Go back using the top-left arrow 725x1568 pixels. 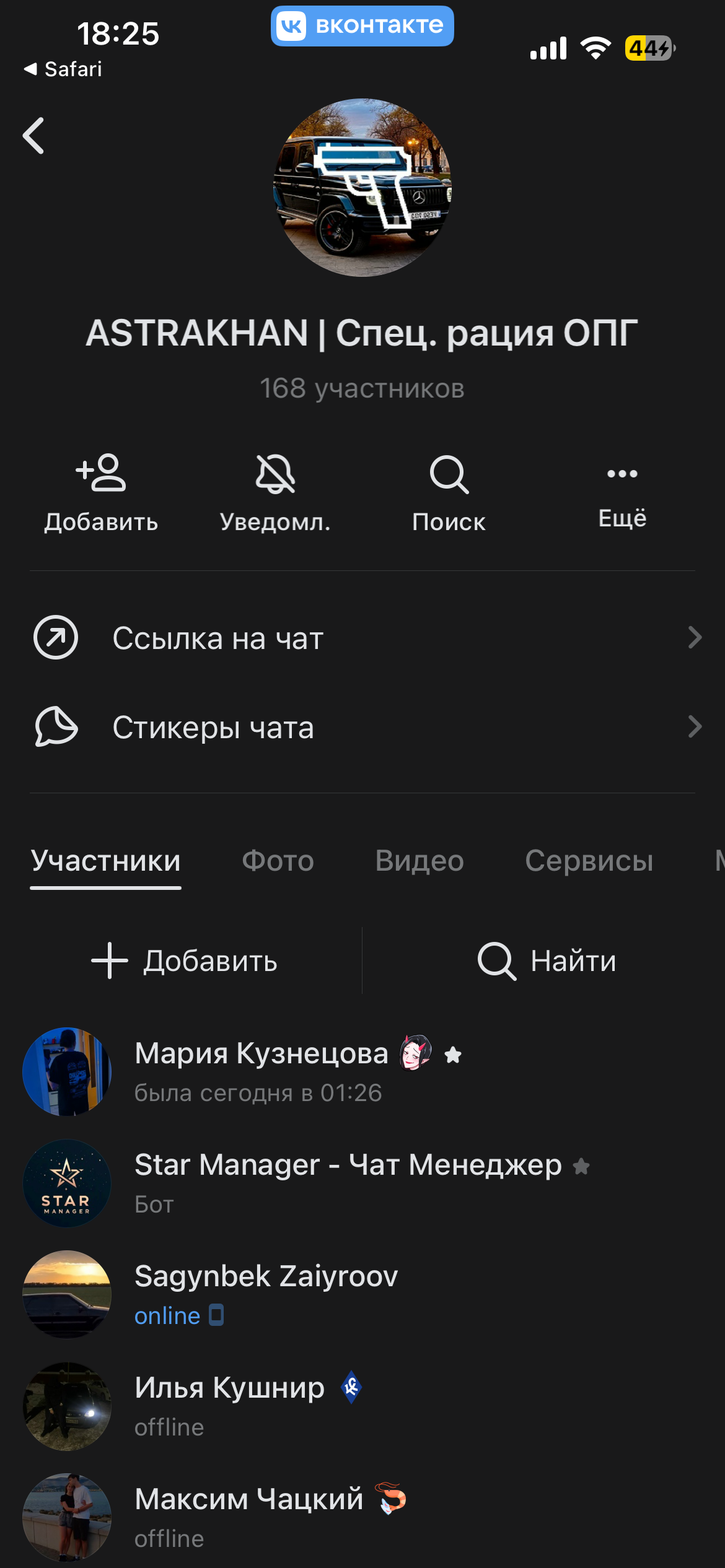pos(34,136)
